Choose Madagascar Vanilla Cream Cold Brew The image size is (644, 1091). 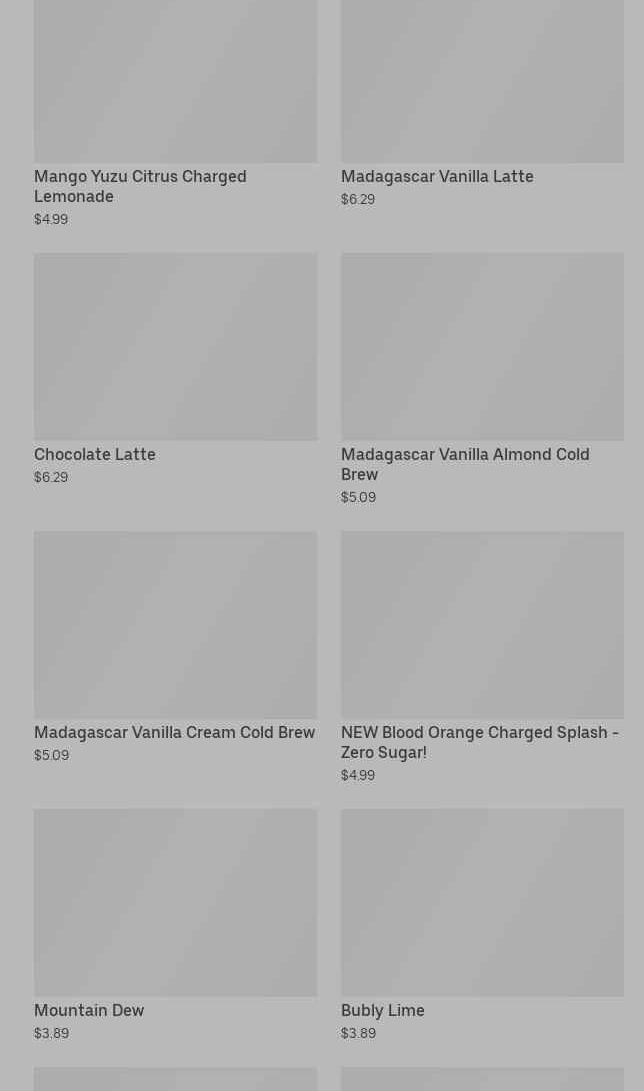tap(175, 647)
